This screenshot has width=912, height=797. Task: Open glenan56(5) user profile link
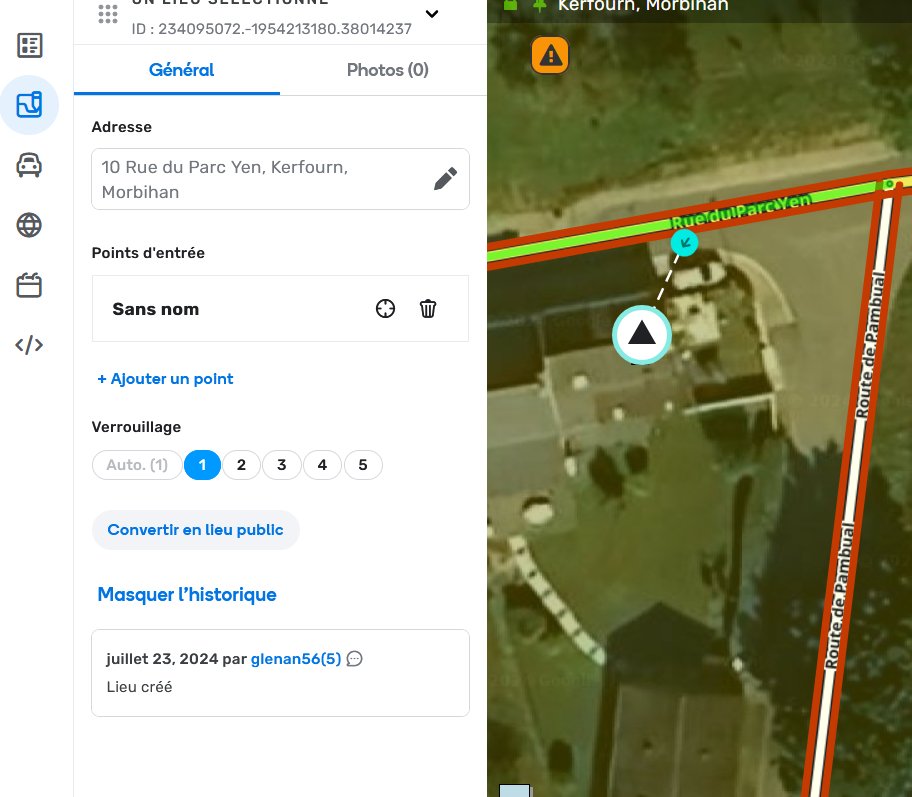click(295, 659)
